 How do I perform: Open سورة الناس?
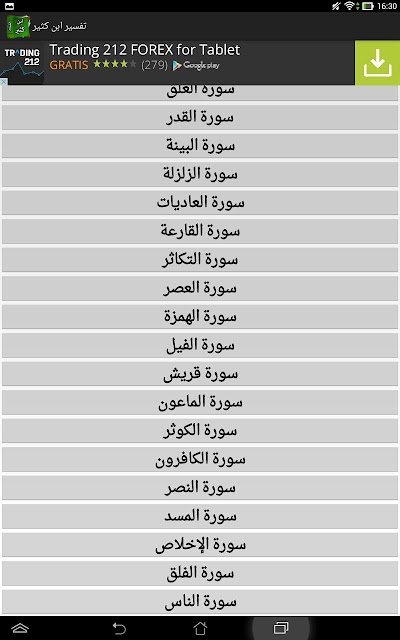pyautogui.click(x=200, y=602)
